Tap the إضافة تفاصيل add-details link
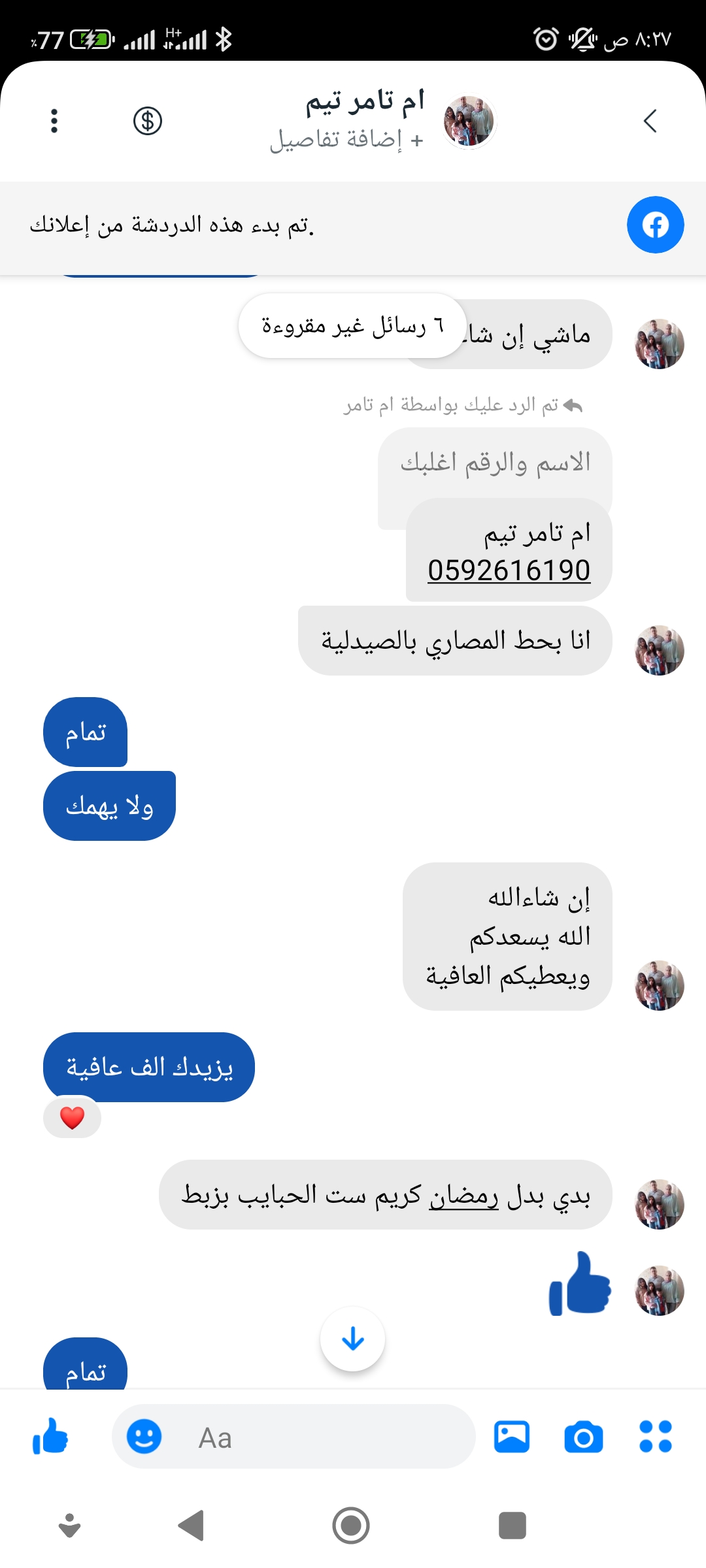The image size is (706, 1568). coord(346,139)
